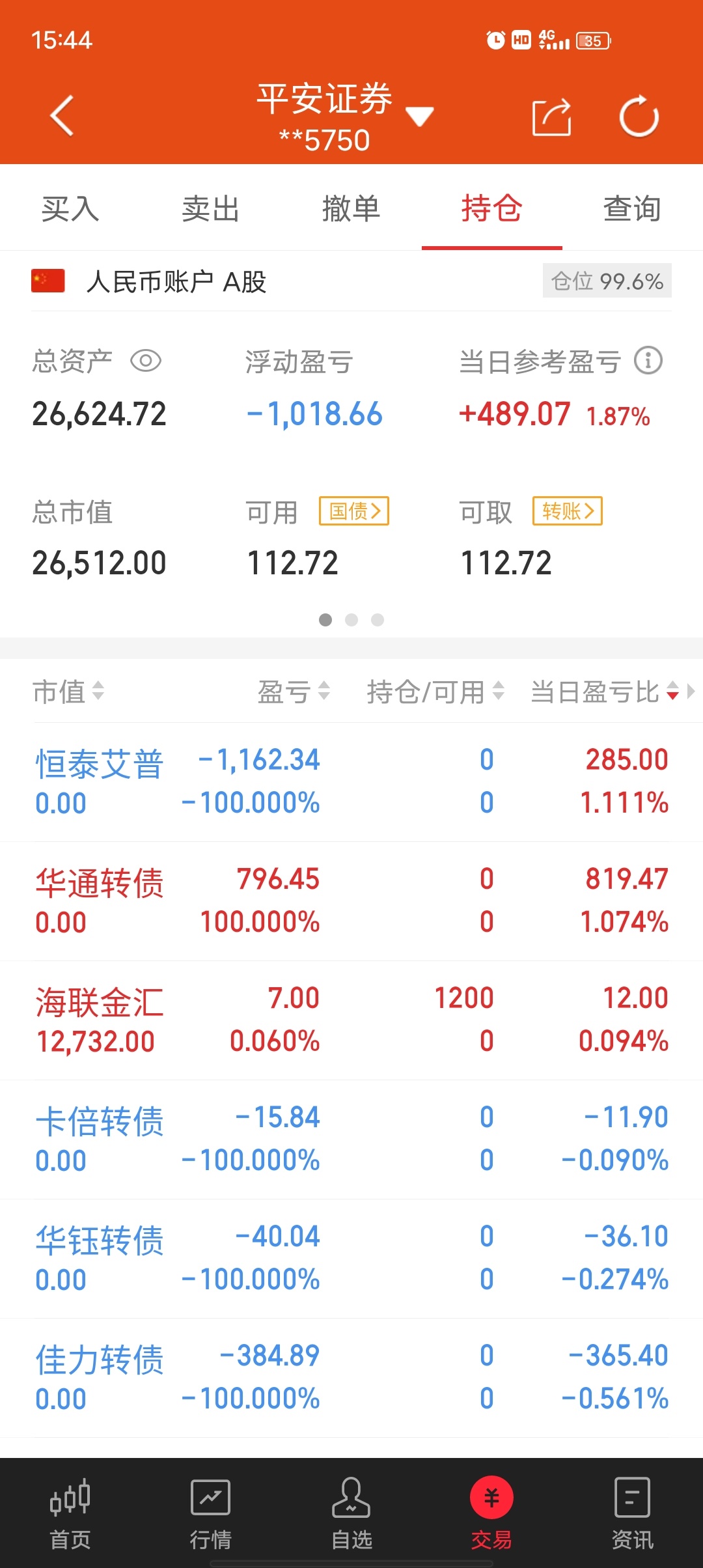Switch to the 自选 tab
Image resolution: width=703 pixels, height=1568 pixels.
point(351,1513)
